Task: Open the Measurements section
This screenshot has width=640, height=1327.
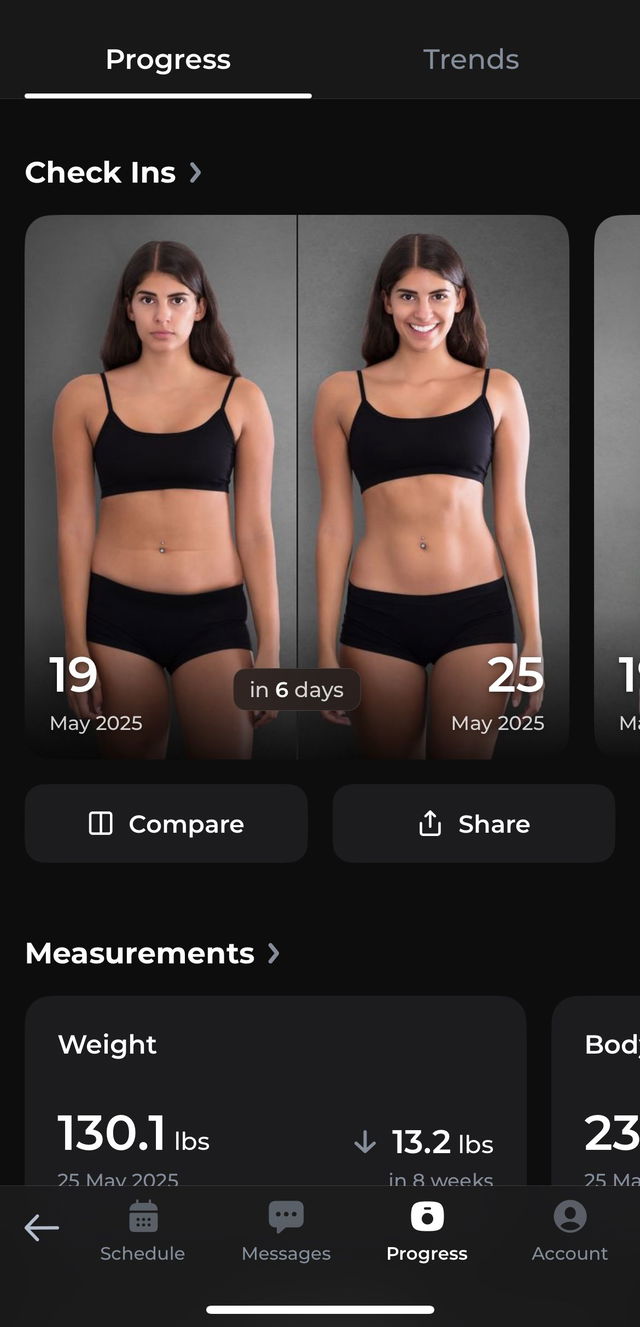Action: click(x=152, y=953)
